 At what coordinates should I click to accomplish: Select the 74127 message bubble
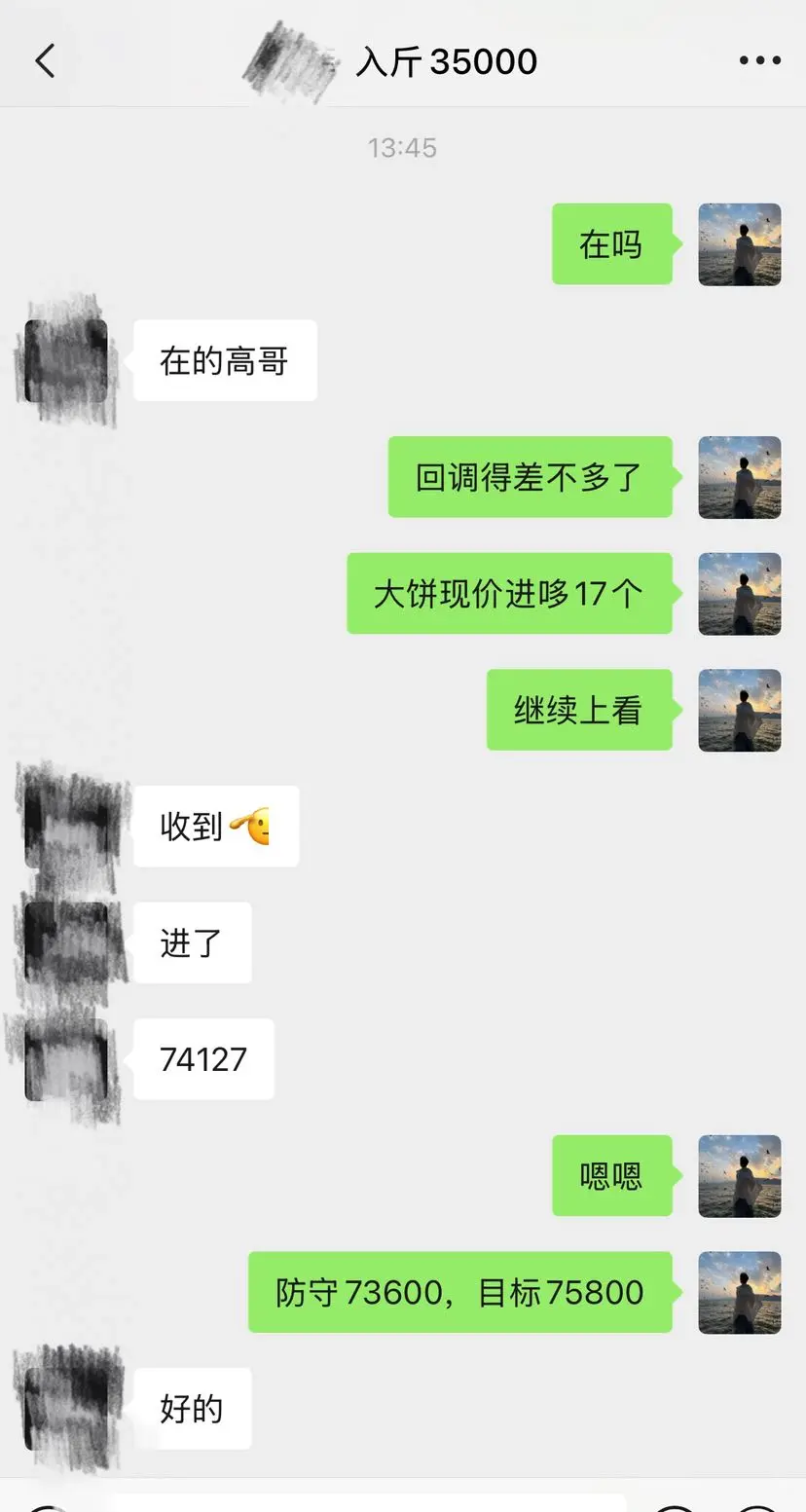(x=202, y=1059)
